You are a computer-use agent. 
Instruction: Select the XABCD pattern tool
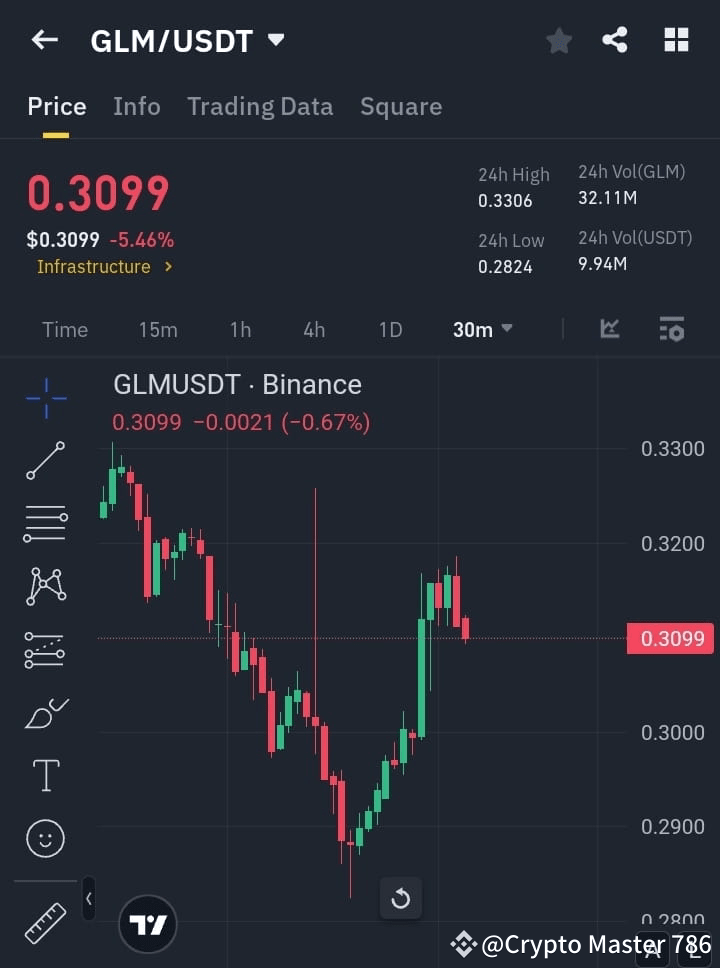pos(45,587)
